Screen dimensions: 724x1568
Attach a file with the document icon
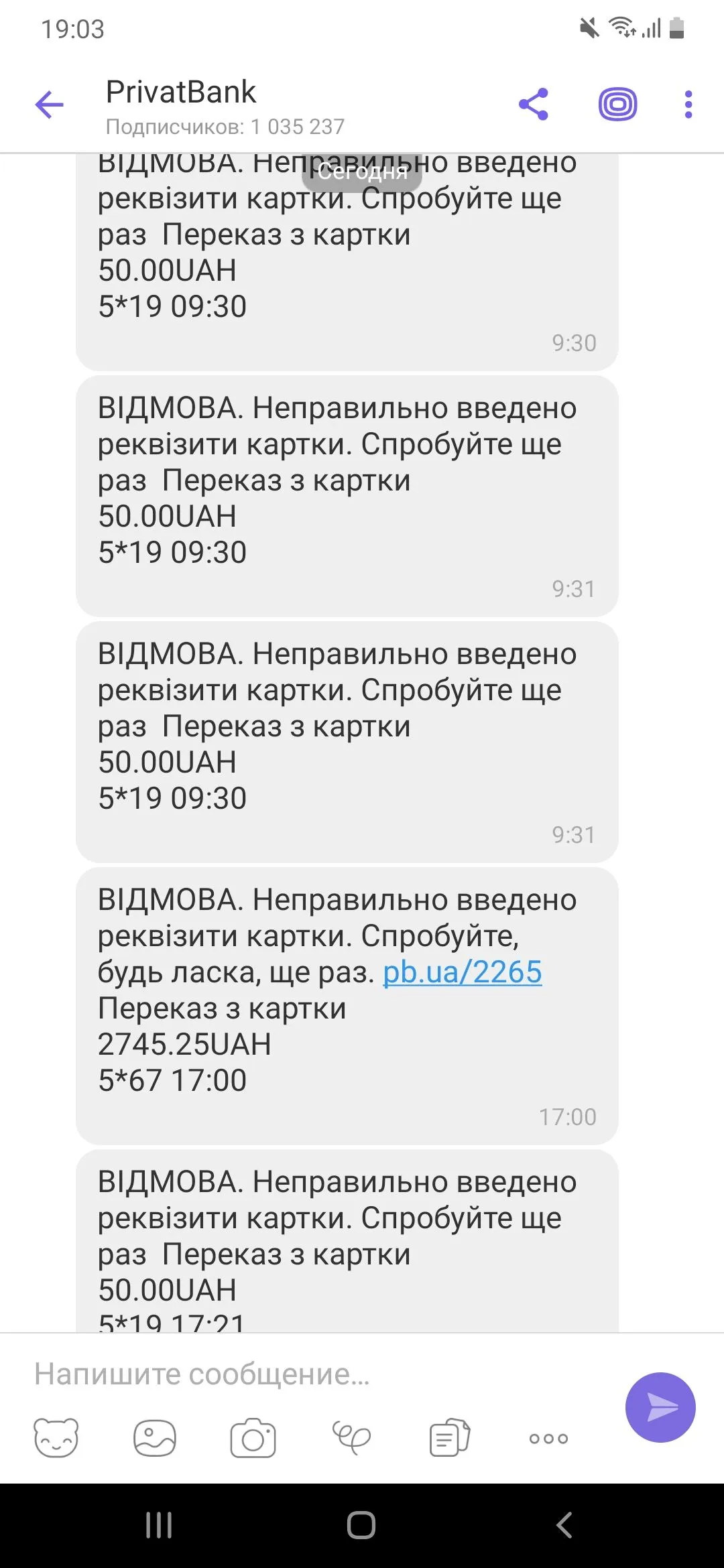pyautogui.click(x=449, y=1437)
